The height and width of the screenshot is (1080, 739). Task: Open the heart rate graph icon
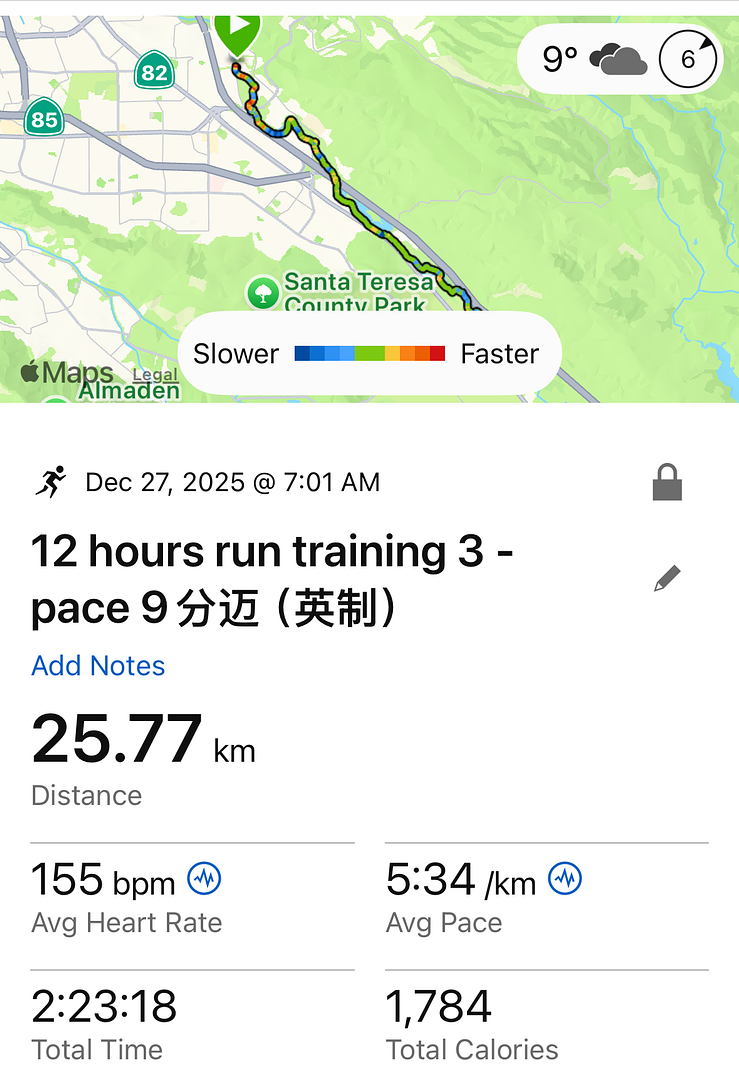(205, 880)
